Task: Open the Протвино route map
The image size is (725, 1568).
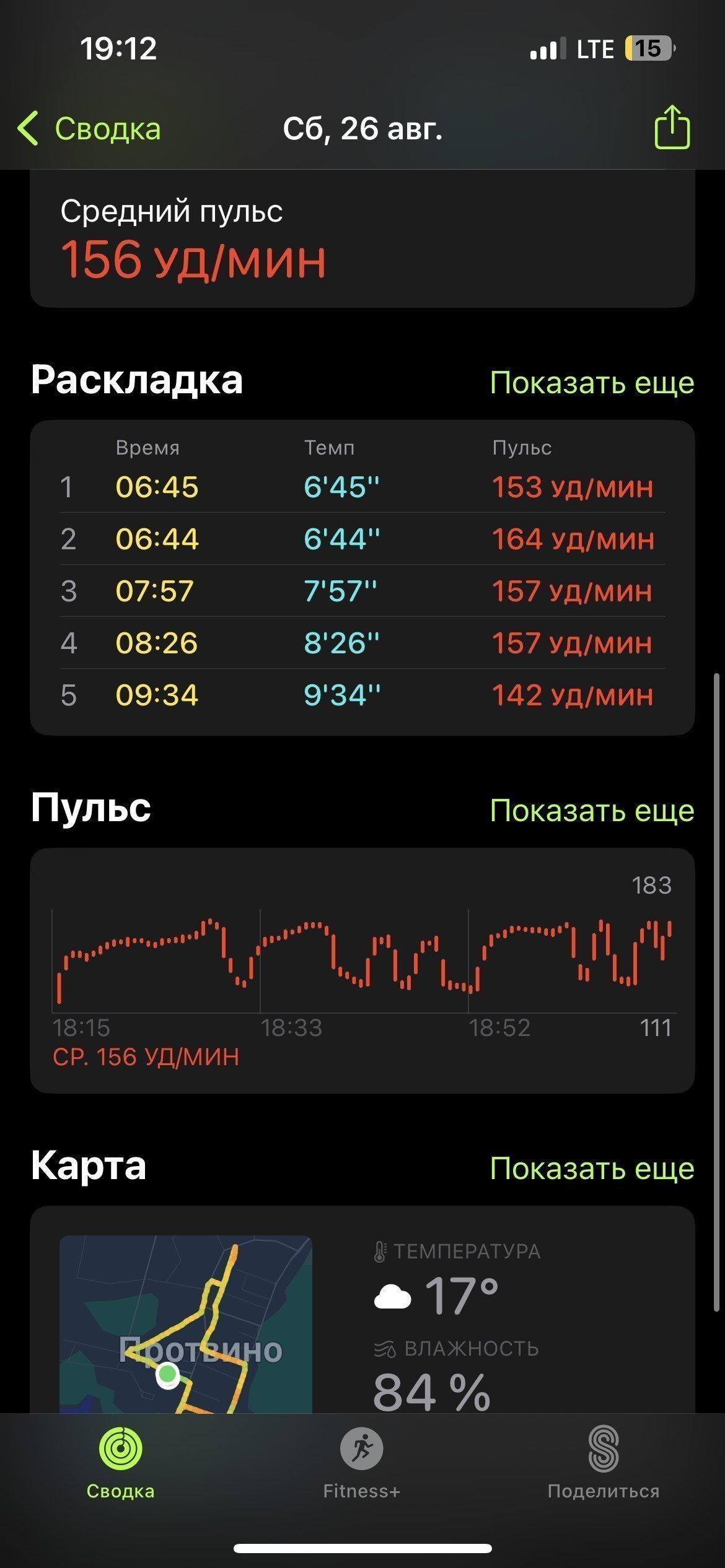Action: tap(186, 1324)
